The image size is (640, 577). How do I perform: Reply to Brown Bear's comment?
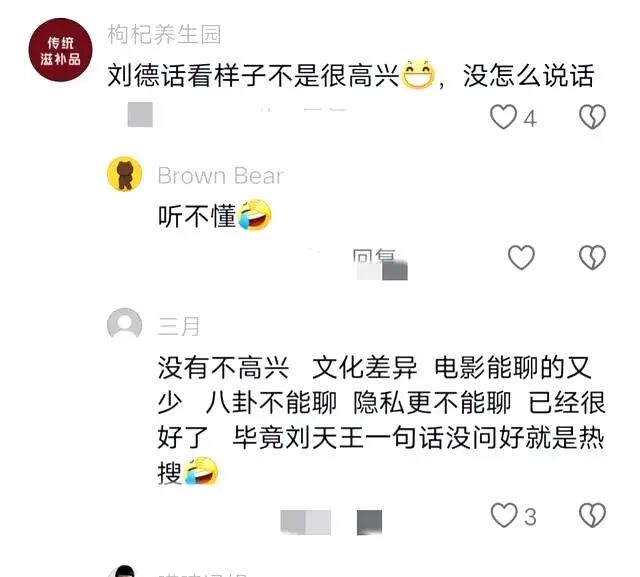(374, 256)
